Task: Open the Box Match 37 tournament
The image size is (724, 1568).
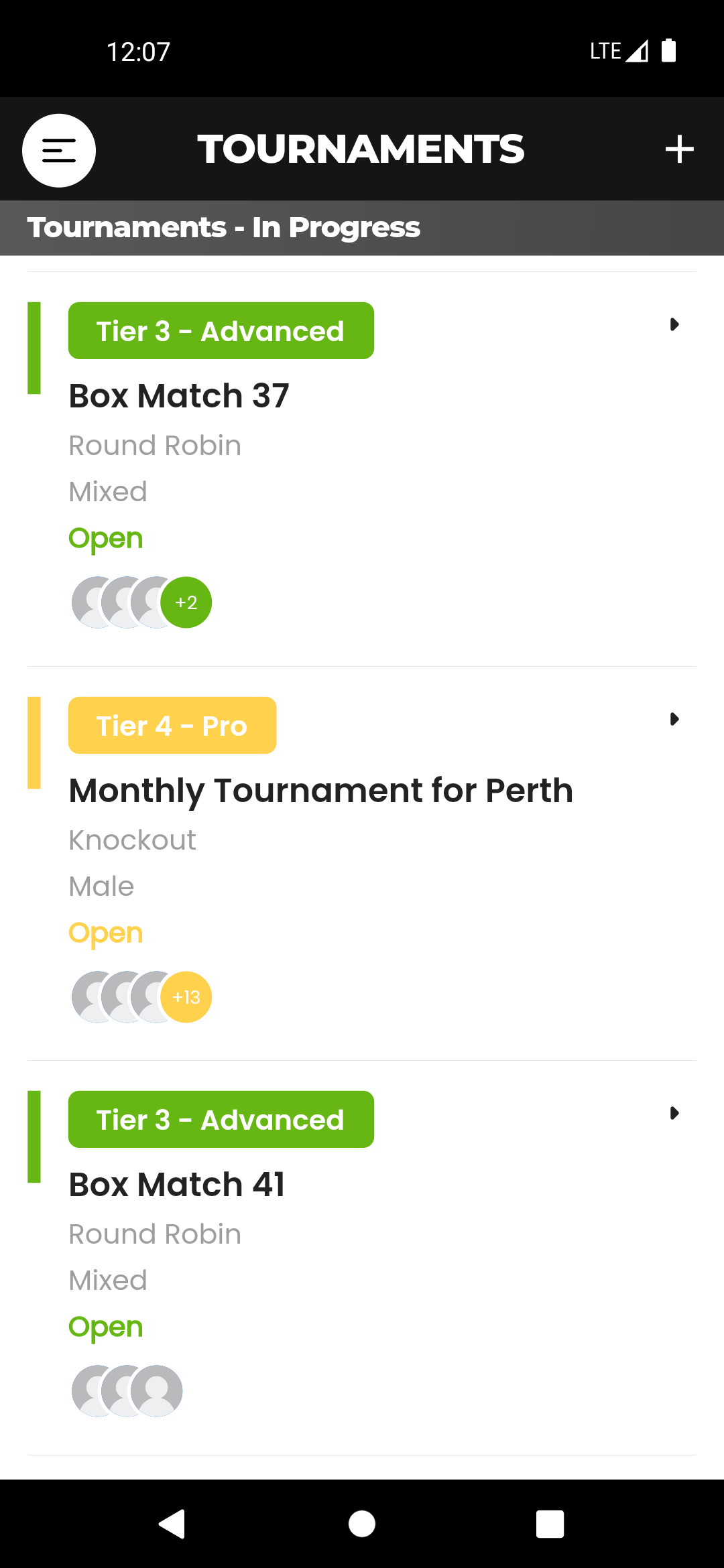Action: (180, 396)
